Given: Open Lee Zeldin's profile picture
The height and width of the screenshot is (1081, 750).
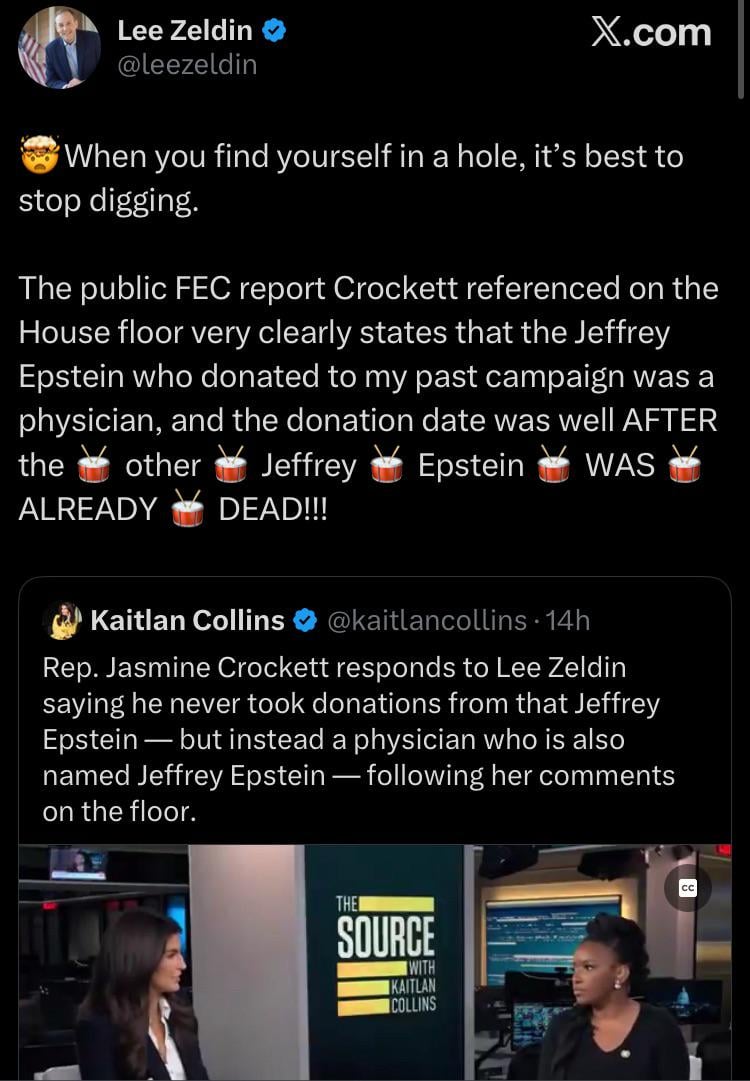Looking at the screenshot, I should [59, 47].
